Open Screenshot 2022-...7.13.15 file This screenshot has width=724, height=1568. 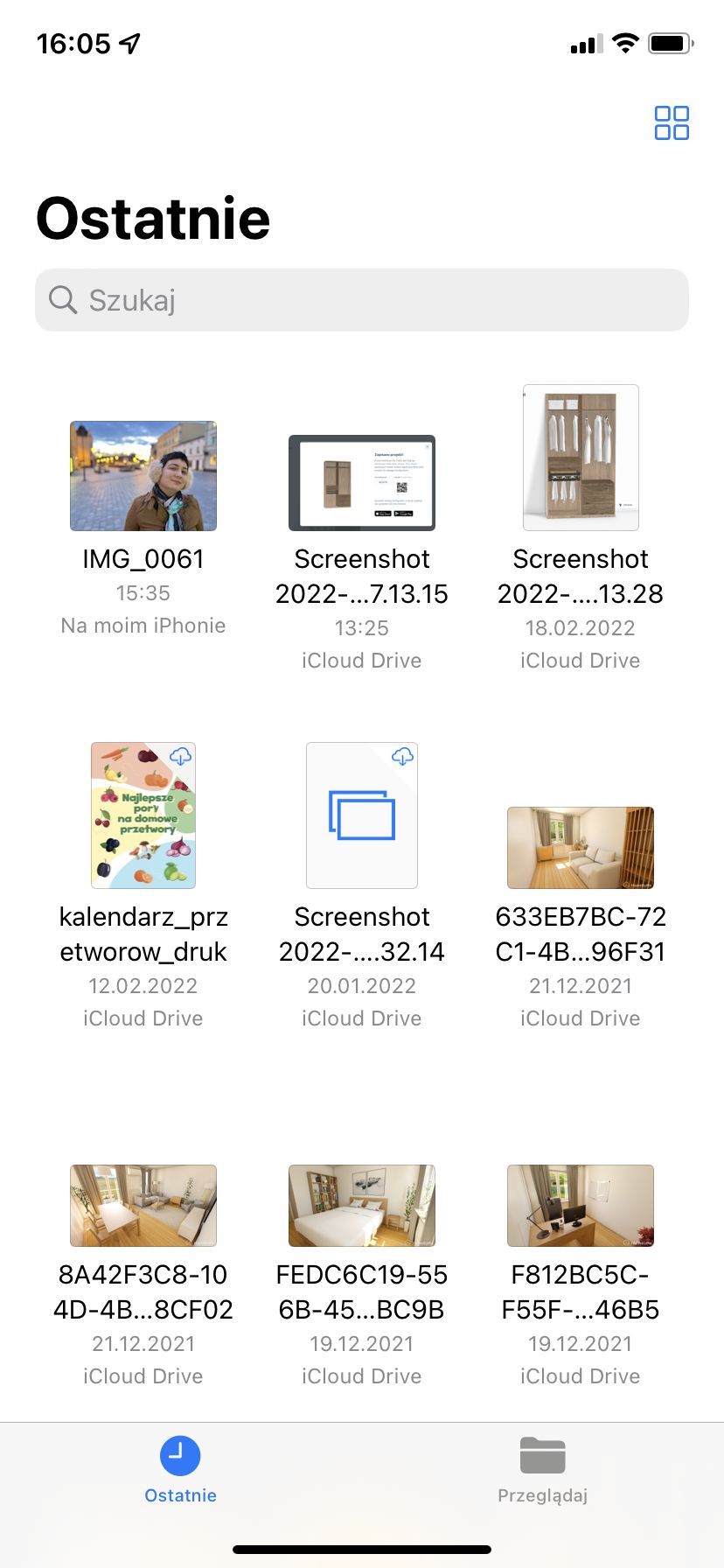point(362,483)
